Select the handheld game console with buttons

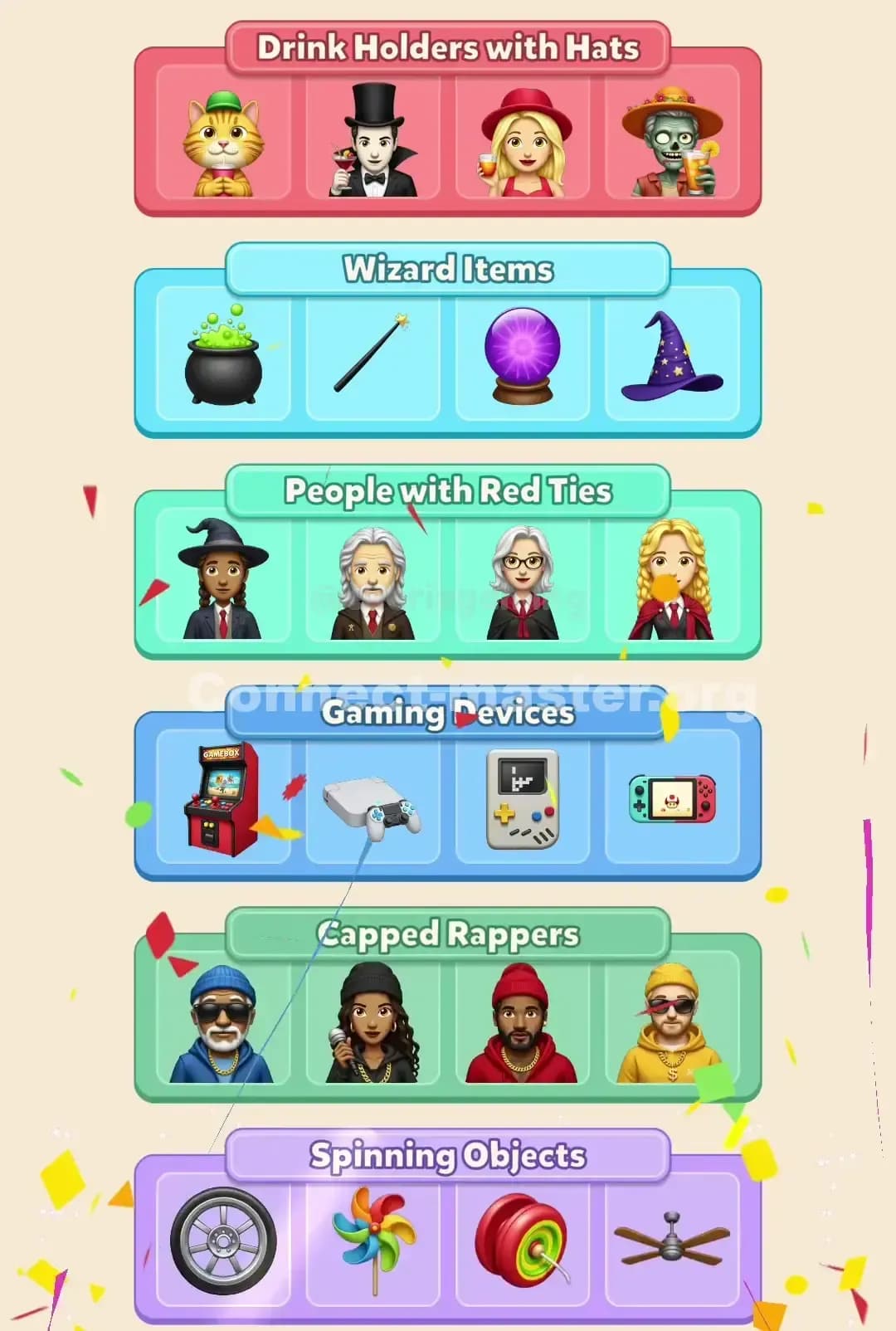coord(523,799)
